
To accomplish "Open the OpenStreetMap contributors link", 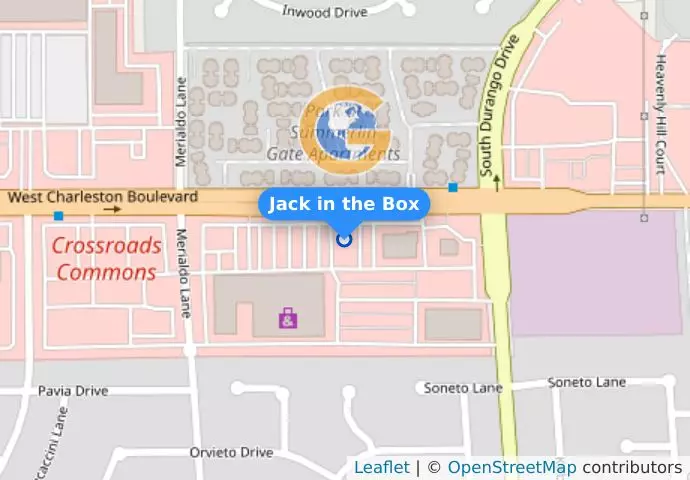I will pyautogui.click(x=511, y=467).
